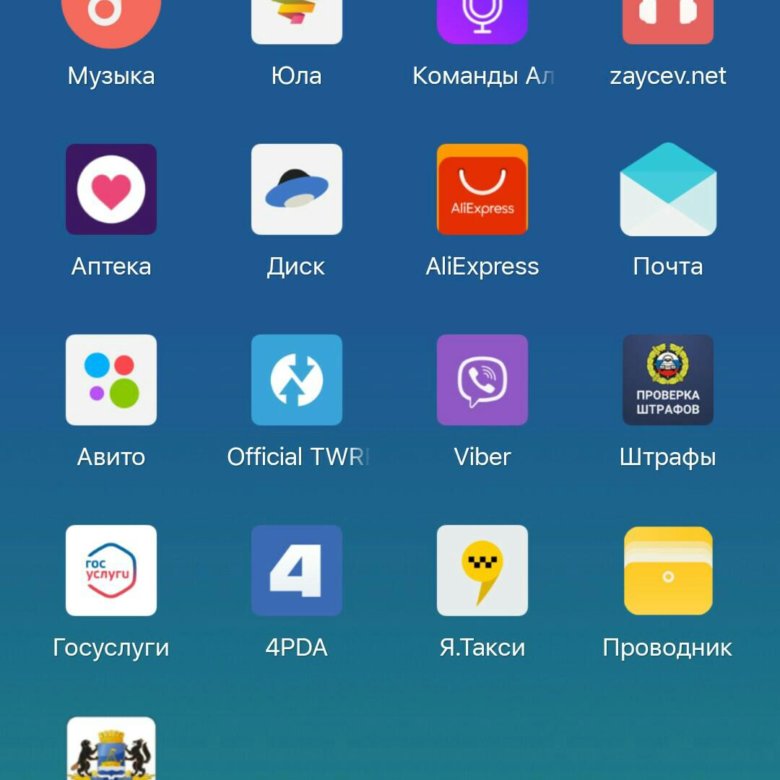The height and width of the screenshot is (780, 780).
Task: Launch the Госуслуги app
Action: point(111,570)
